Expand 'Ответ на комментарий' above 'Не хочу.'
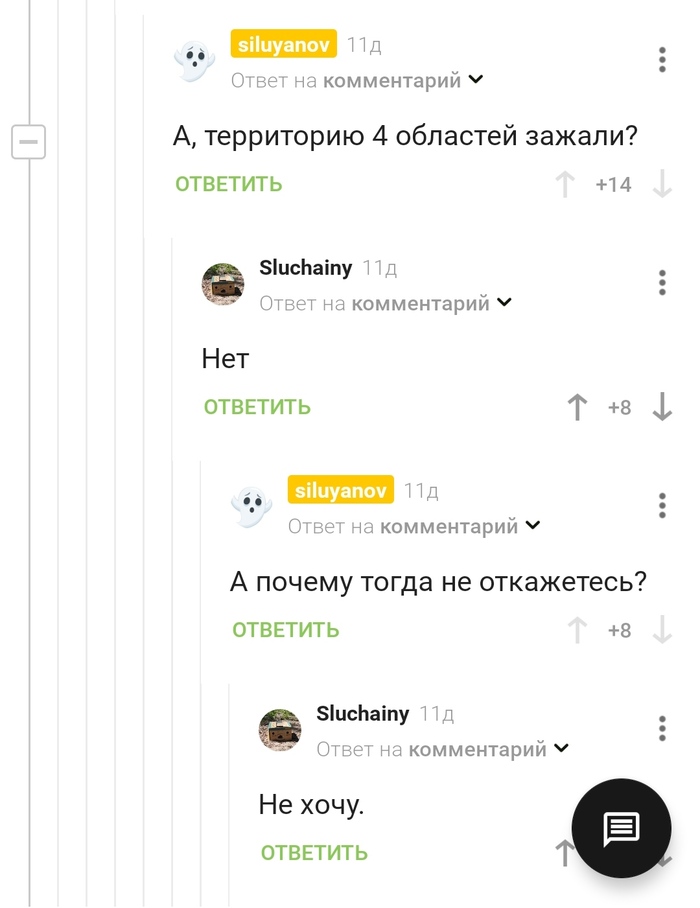Image resolution: width=700 pixels, height=908 pixels. 561,748
